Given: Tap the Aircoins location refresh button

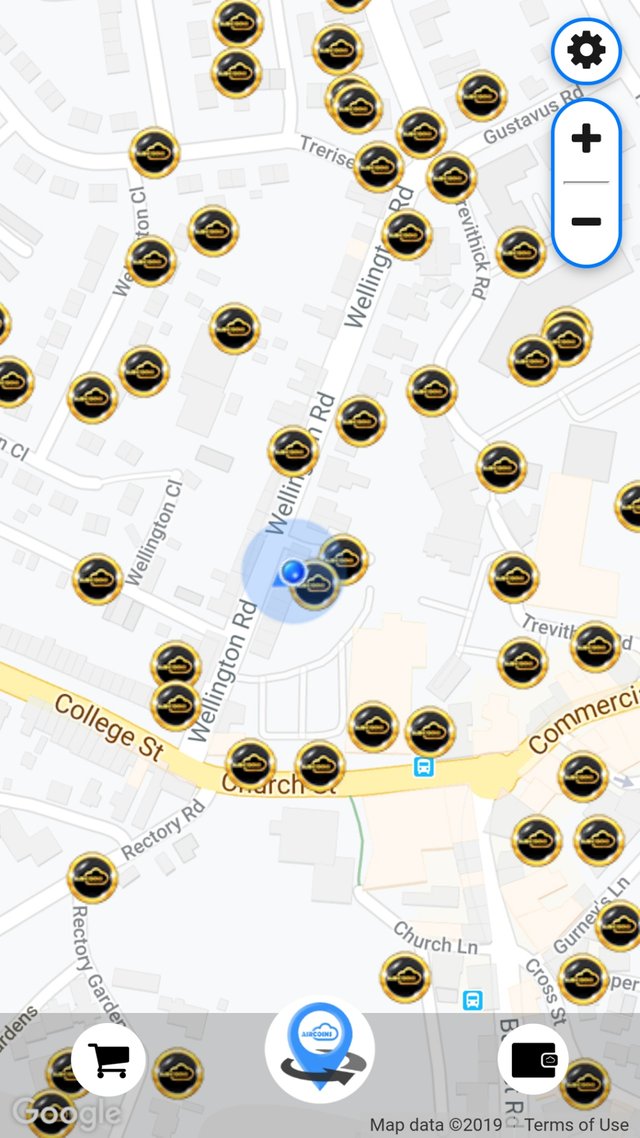Looking at the screenshot, I should 320,1050.
